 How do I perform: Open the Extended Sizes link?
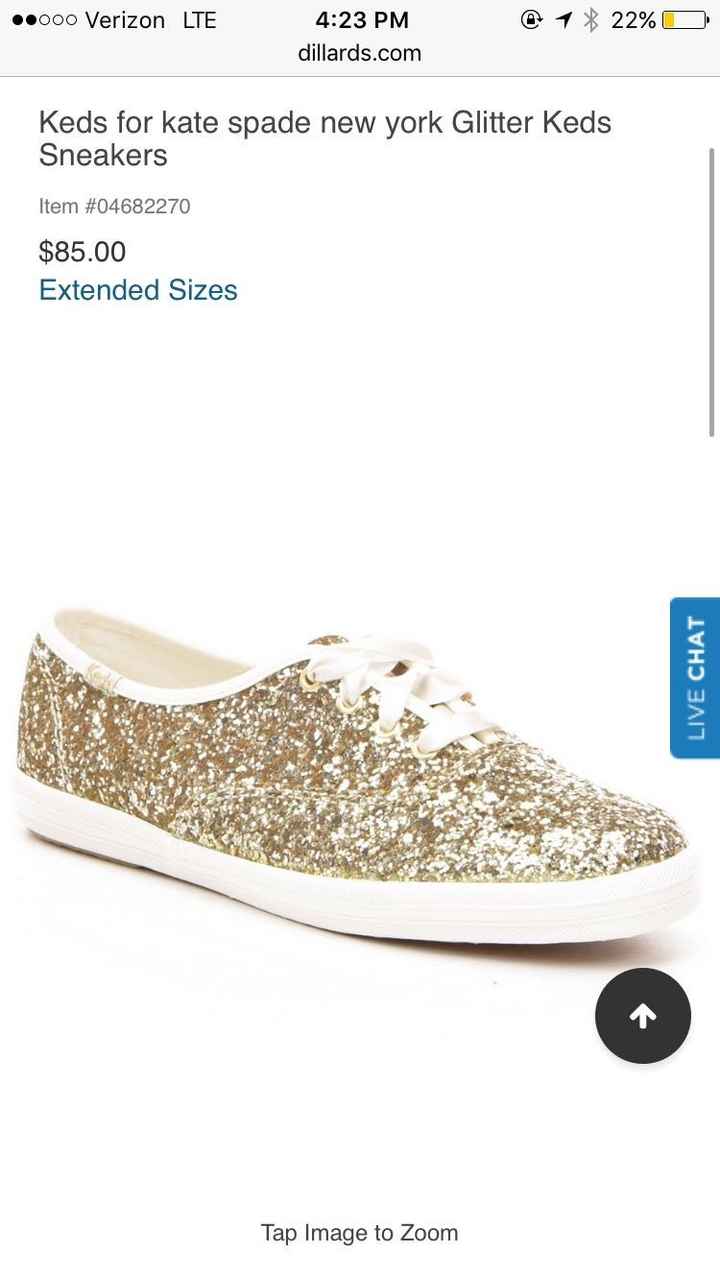138,290
